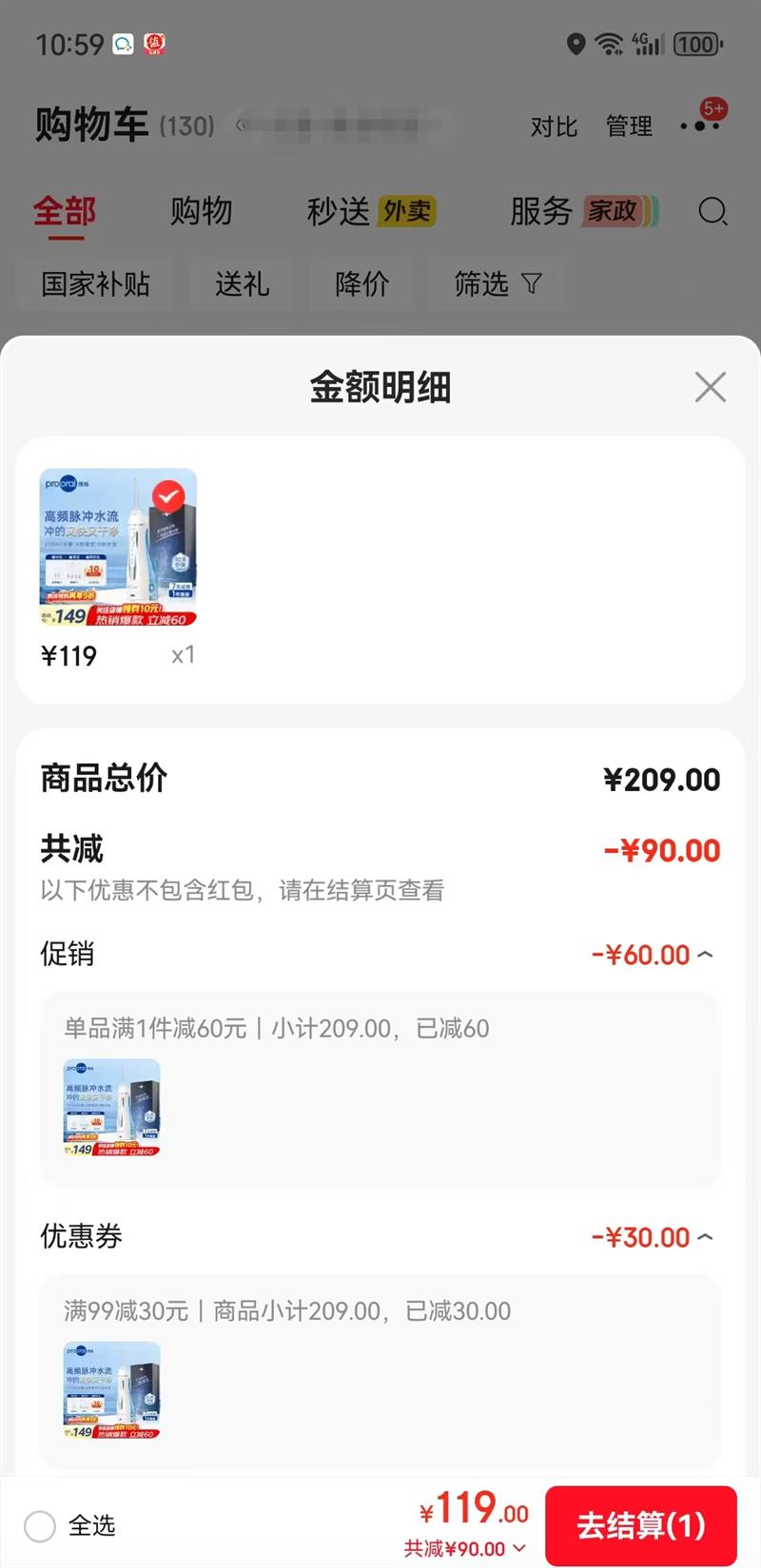Uncheck the ¥119 water flosser item
This screenshot has width=761, height=1568.
(x=168, y=495)
